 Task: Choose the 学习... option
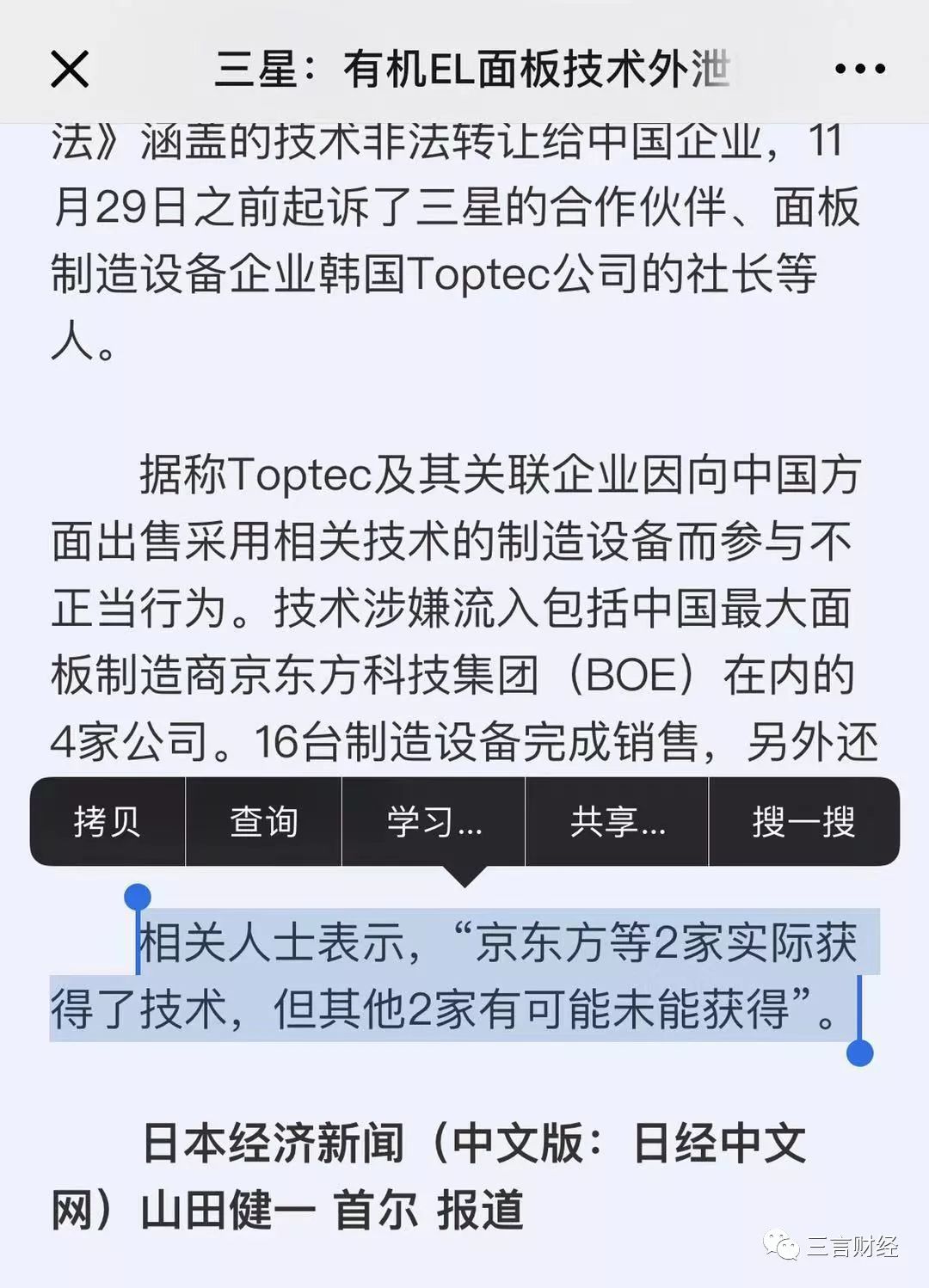[434, 821]
